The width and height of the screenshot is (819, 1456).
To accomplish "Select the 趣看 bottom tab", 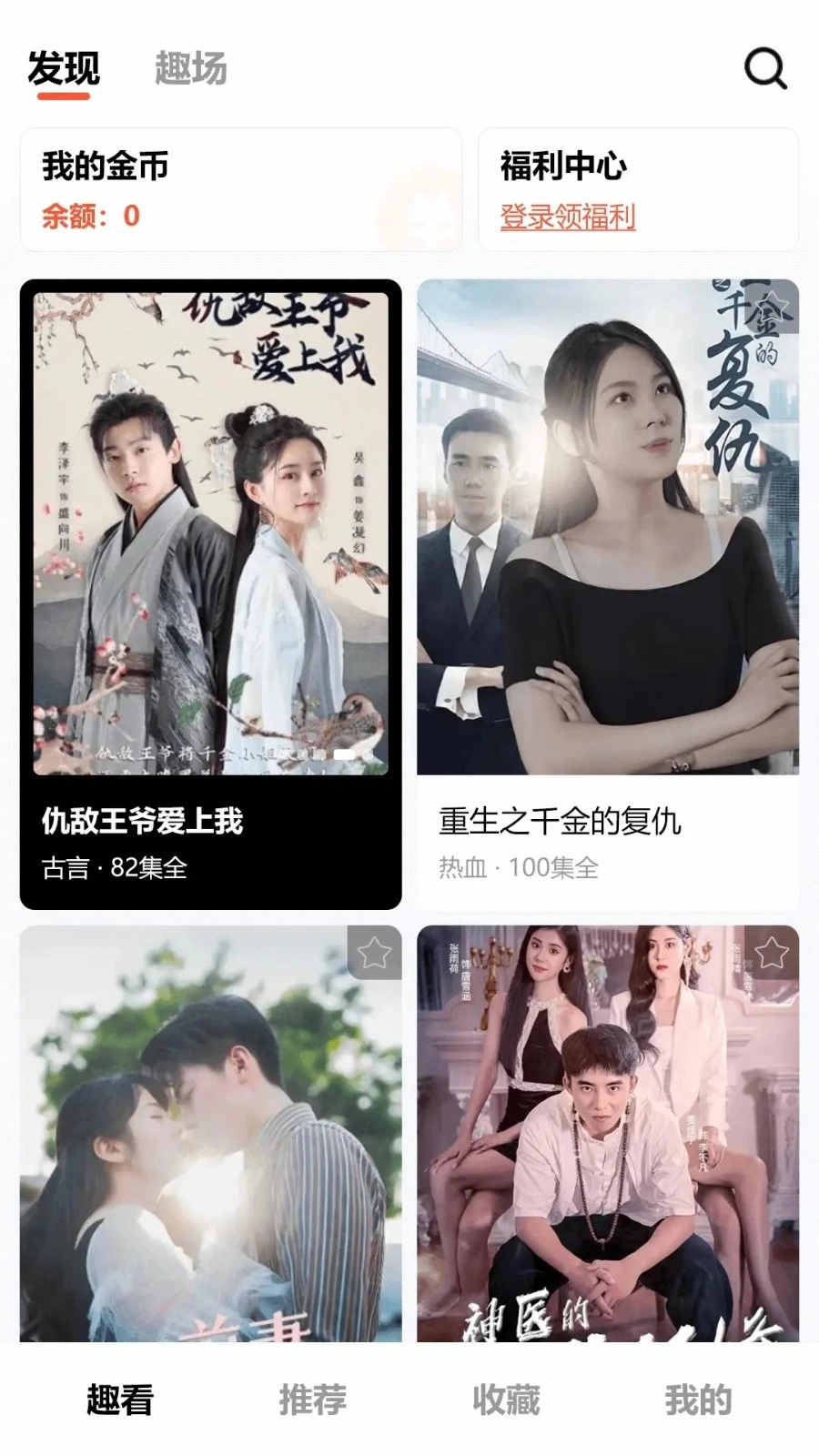I will tap(120, 1400).
